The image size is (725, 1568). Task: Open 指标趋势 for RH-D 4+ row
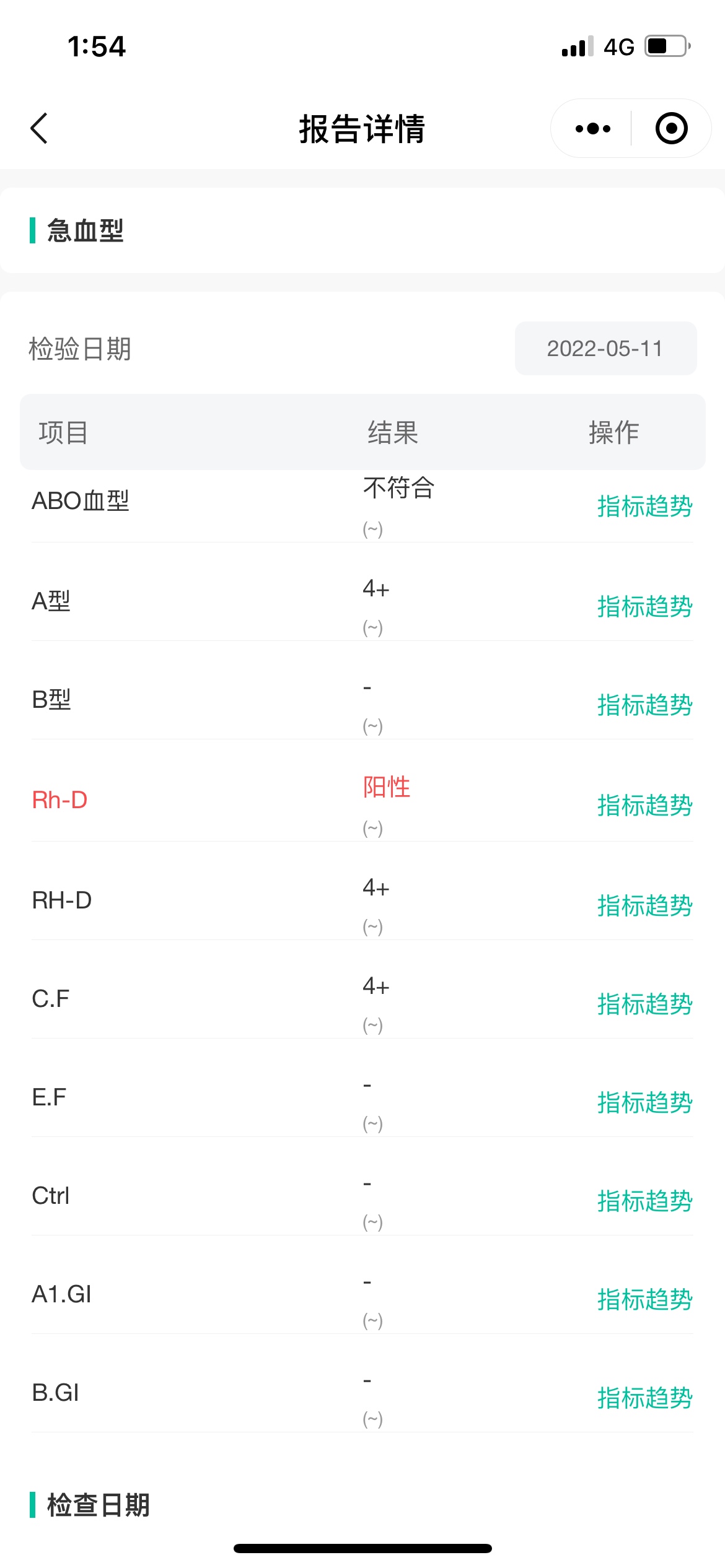click(644, 905)
